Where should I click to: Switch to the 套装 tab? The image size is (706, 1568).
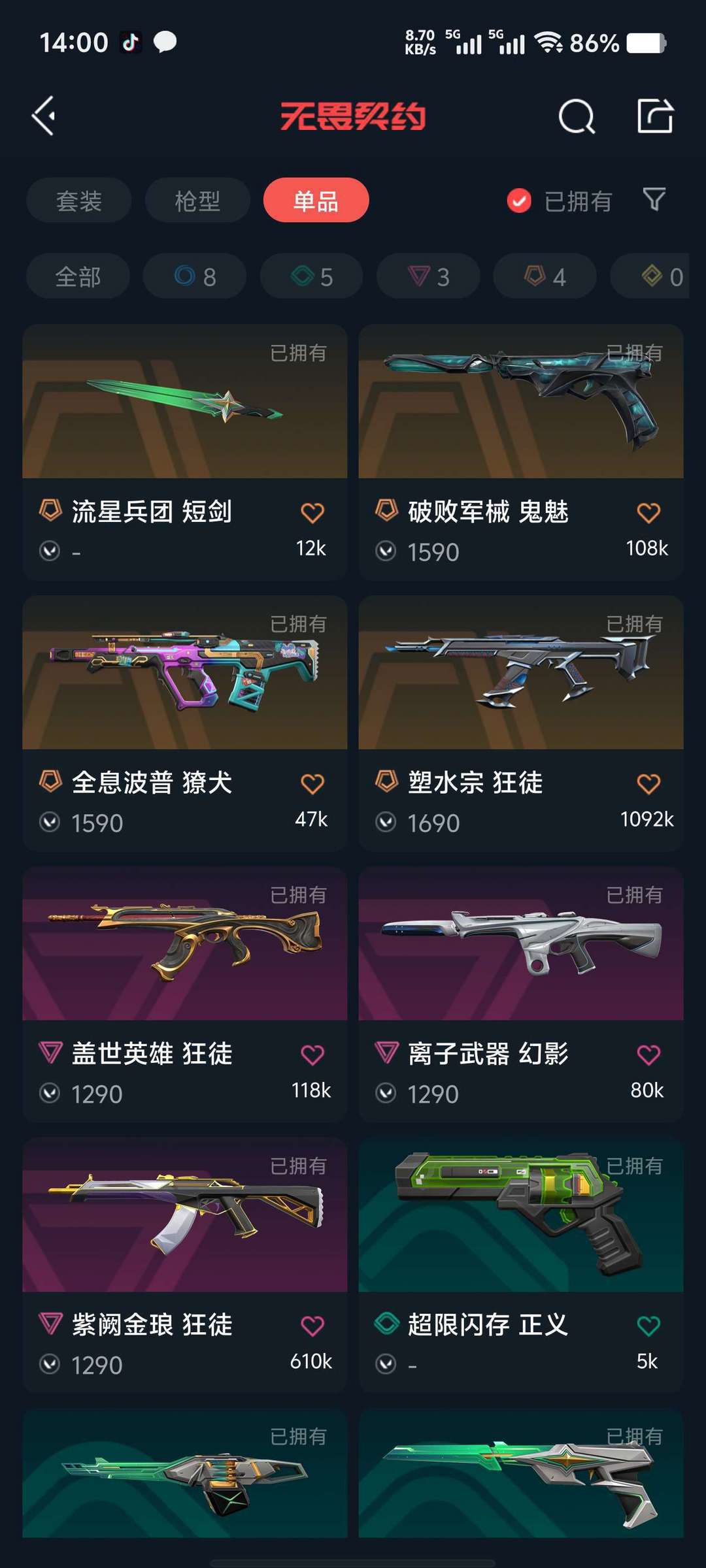click(x=78, y=201)
